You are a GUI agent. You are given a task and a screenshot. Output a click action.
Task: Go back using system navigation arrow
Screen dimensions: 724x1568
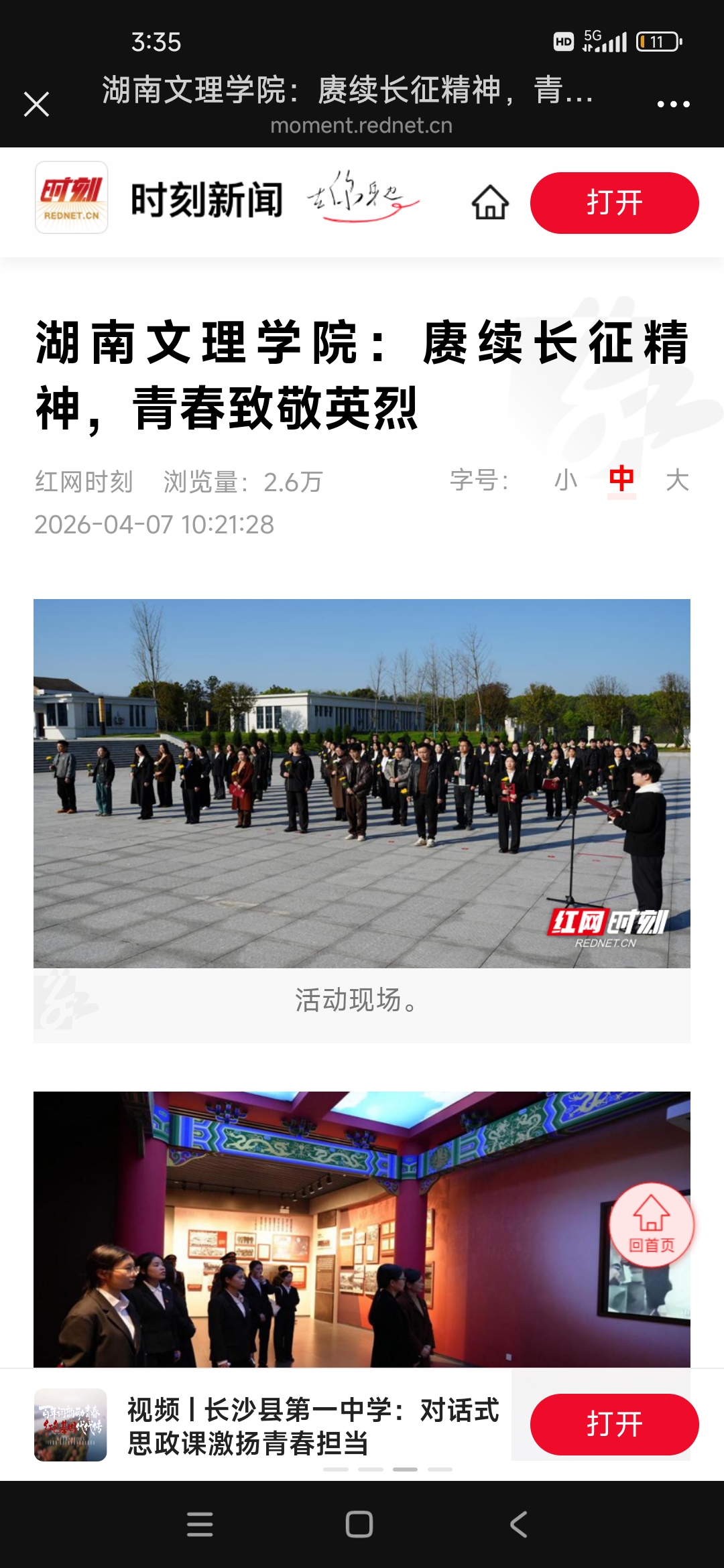519,1524
